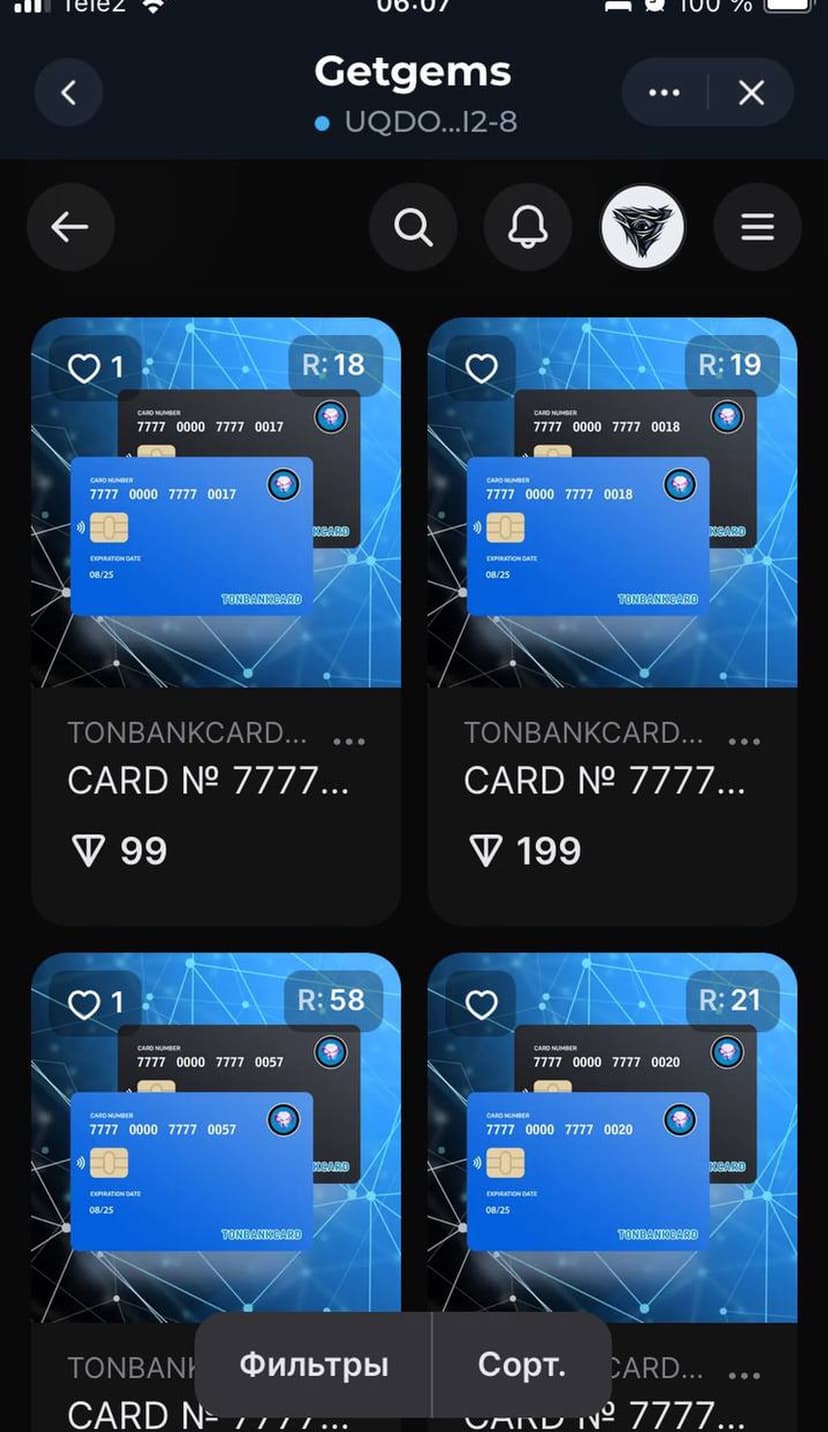Viewport: 828px width, 1432px height.
Task: Close the Getgems mini app
Action: coord(751,93)
